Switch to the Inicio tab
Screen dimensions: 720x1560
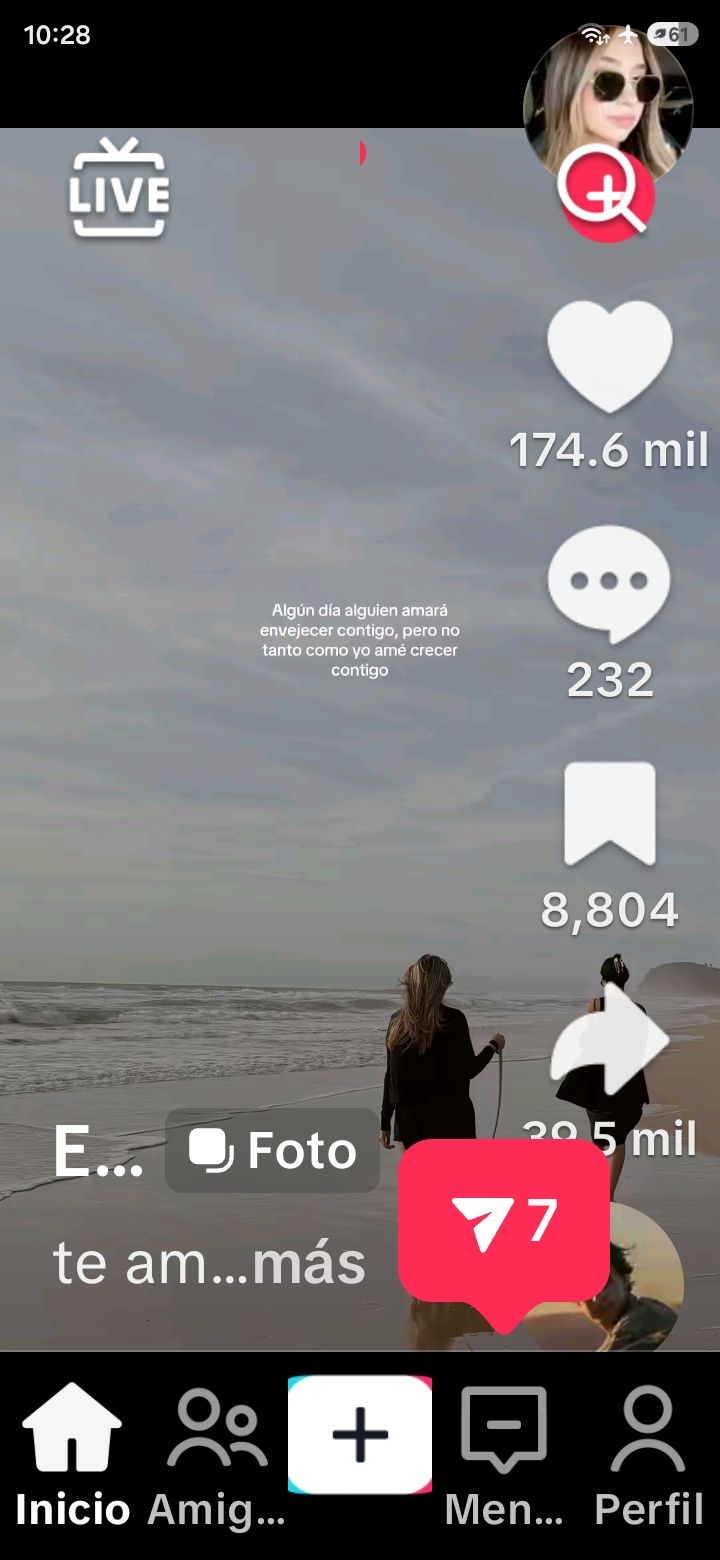71,1440
